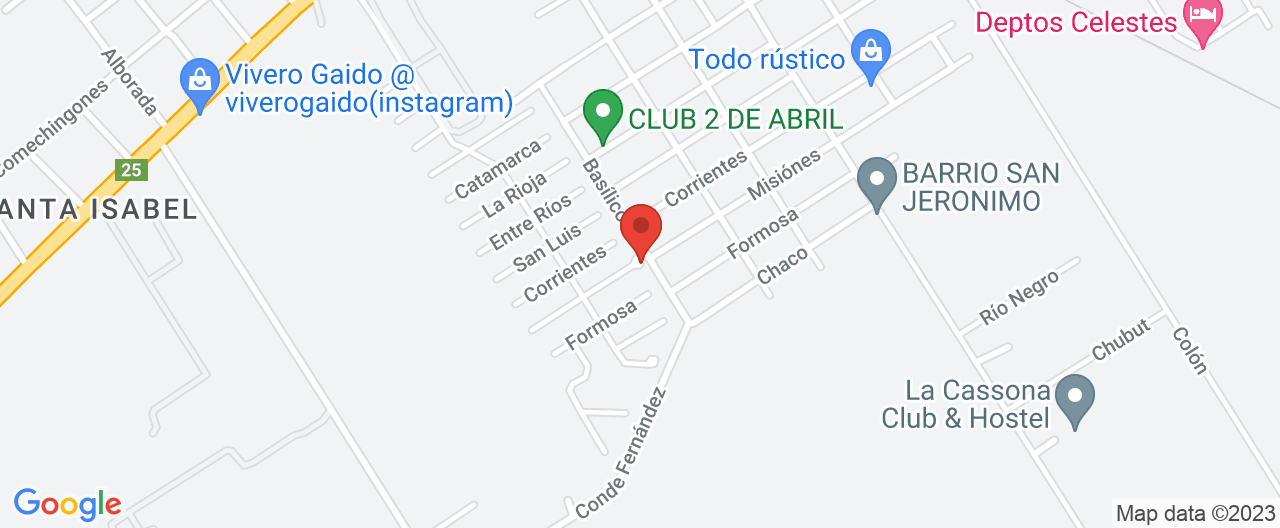Tap the red location pin on Corrientes

click(x=641, y=229)
